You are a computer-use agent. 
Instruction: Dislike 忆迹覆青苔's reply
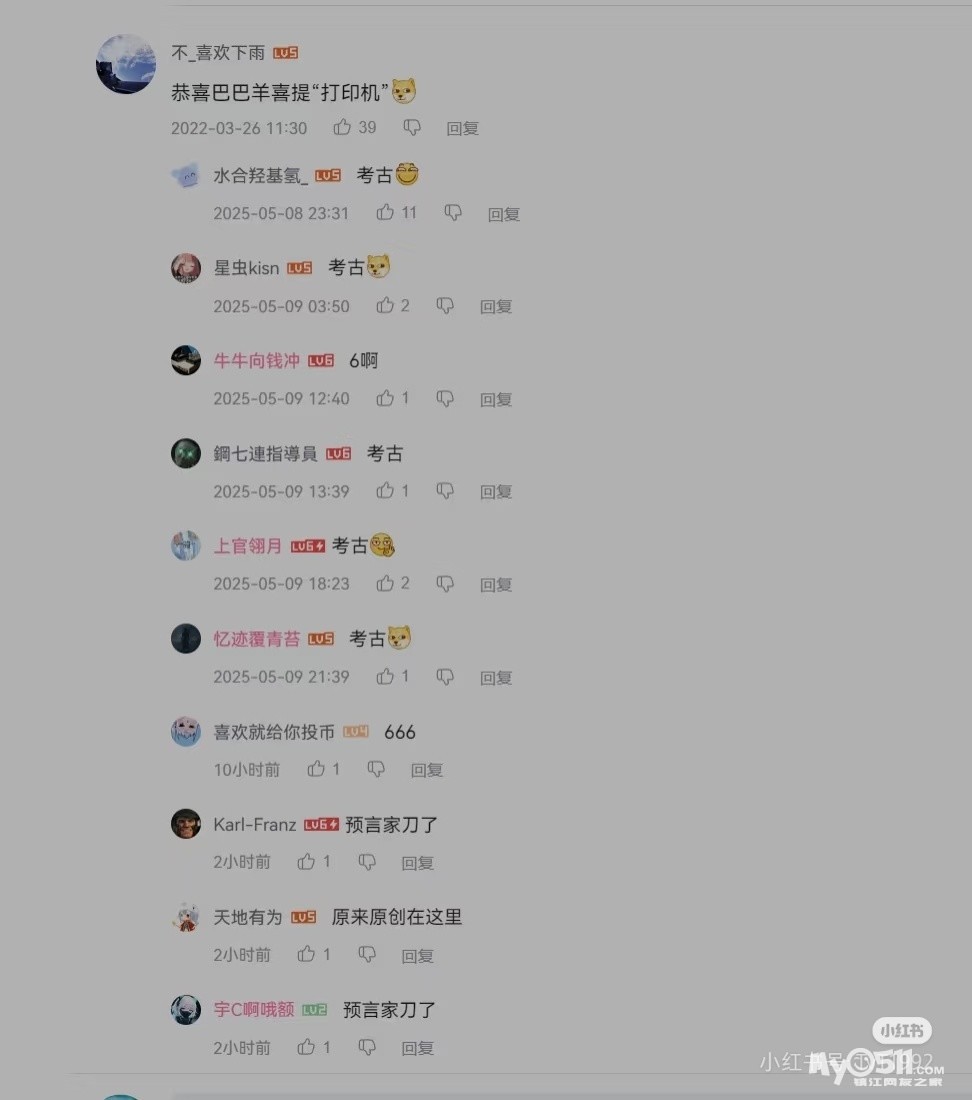(445, 677)
